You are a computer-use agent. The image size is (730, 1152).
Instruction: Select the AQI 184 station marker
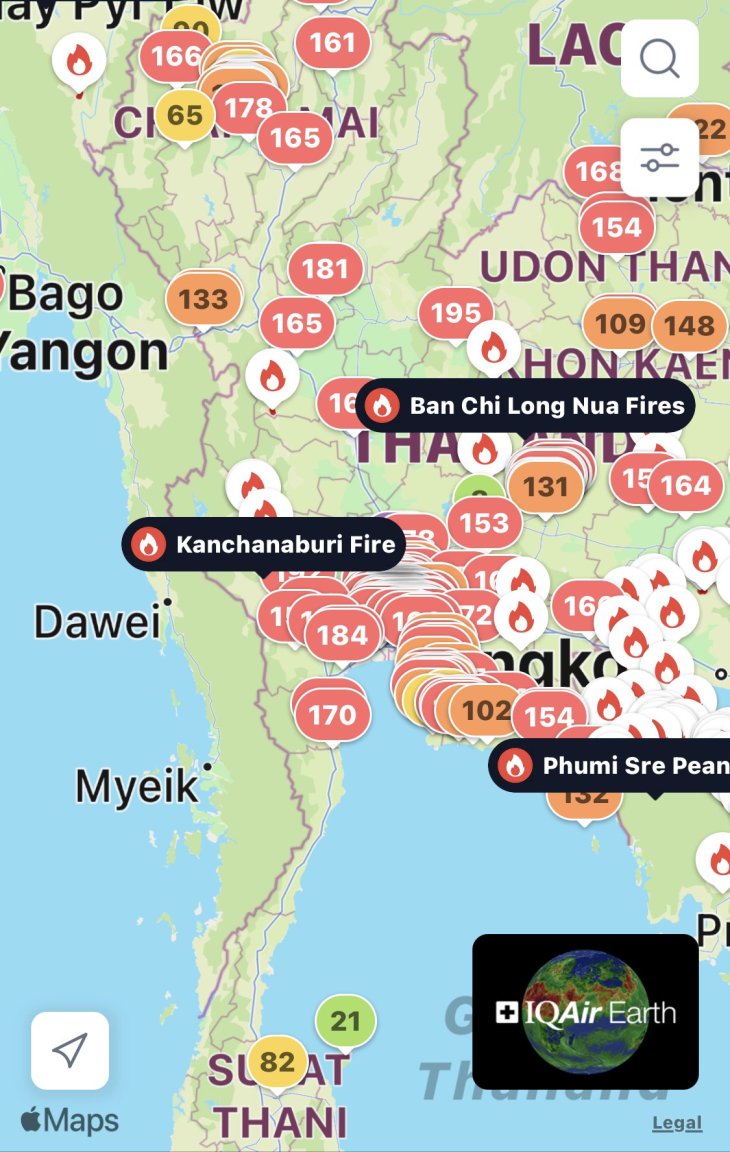tap(342, 634)
